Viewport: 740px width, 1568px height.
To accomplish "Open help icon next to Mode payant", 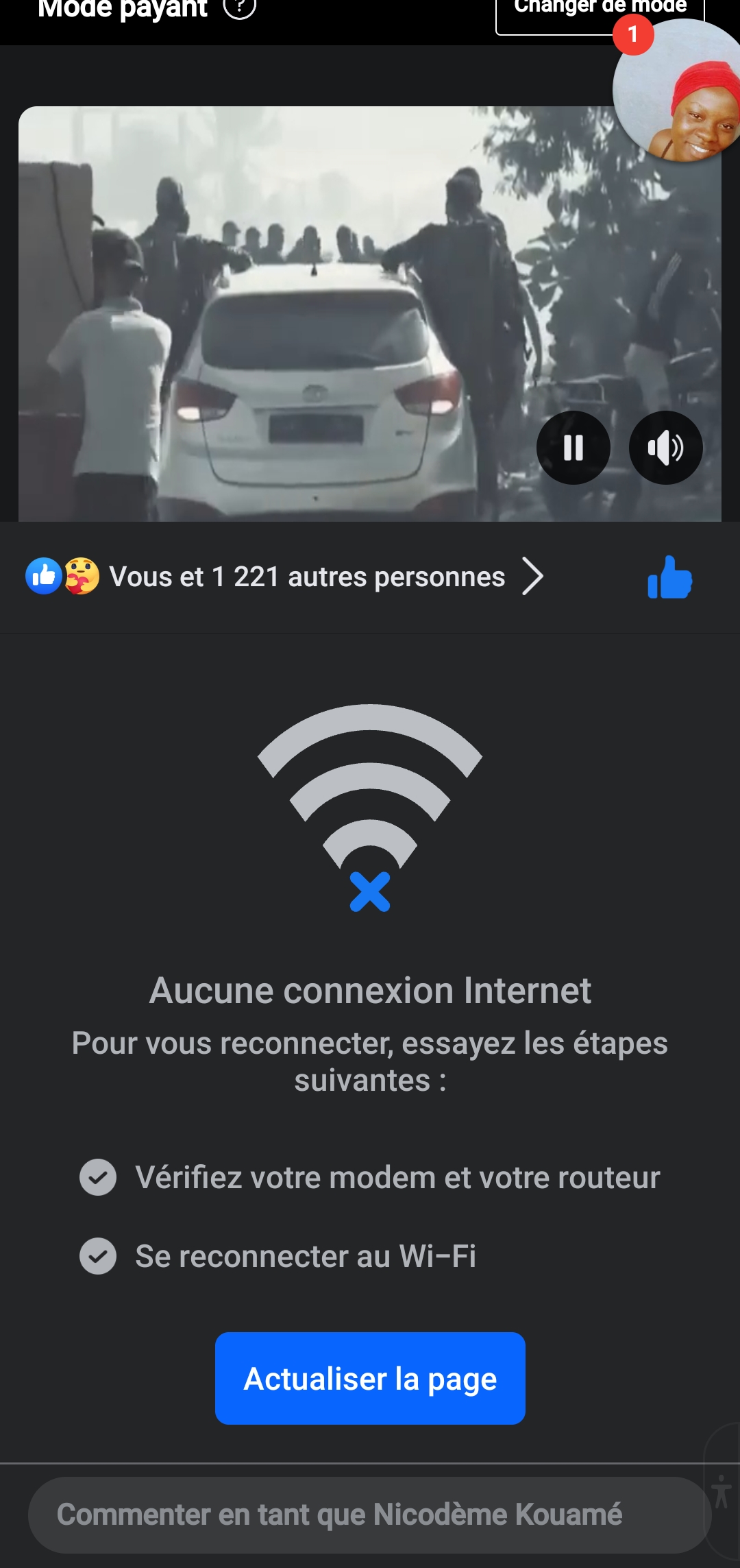I will click(240, 8).
